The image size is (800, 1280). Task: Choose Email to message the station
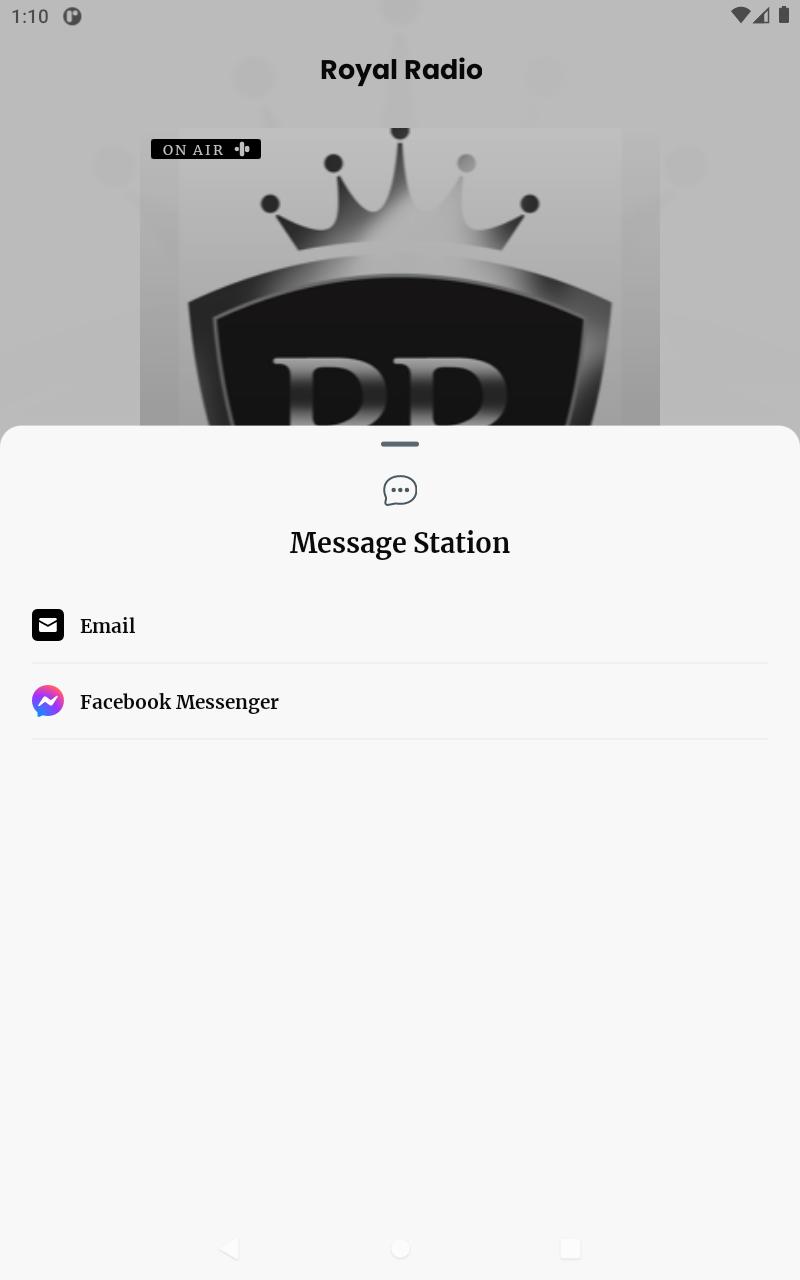[x=400, y=625]
